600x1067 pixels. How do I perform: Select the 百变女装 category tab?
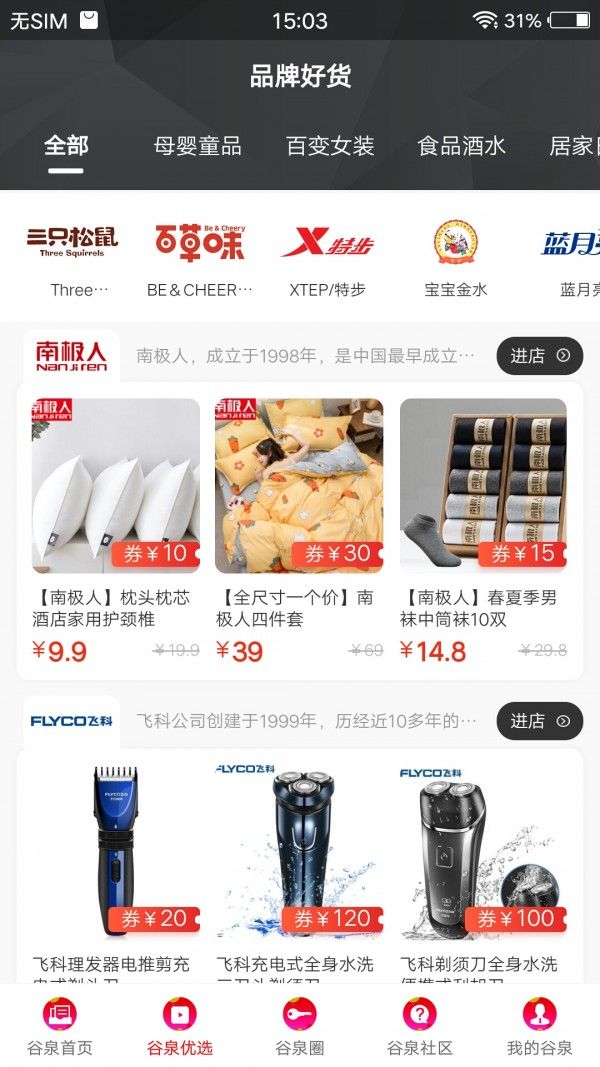[330, 146]
